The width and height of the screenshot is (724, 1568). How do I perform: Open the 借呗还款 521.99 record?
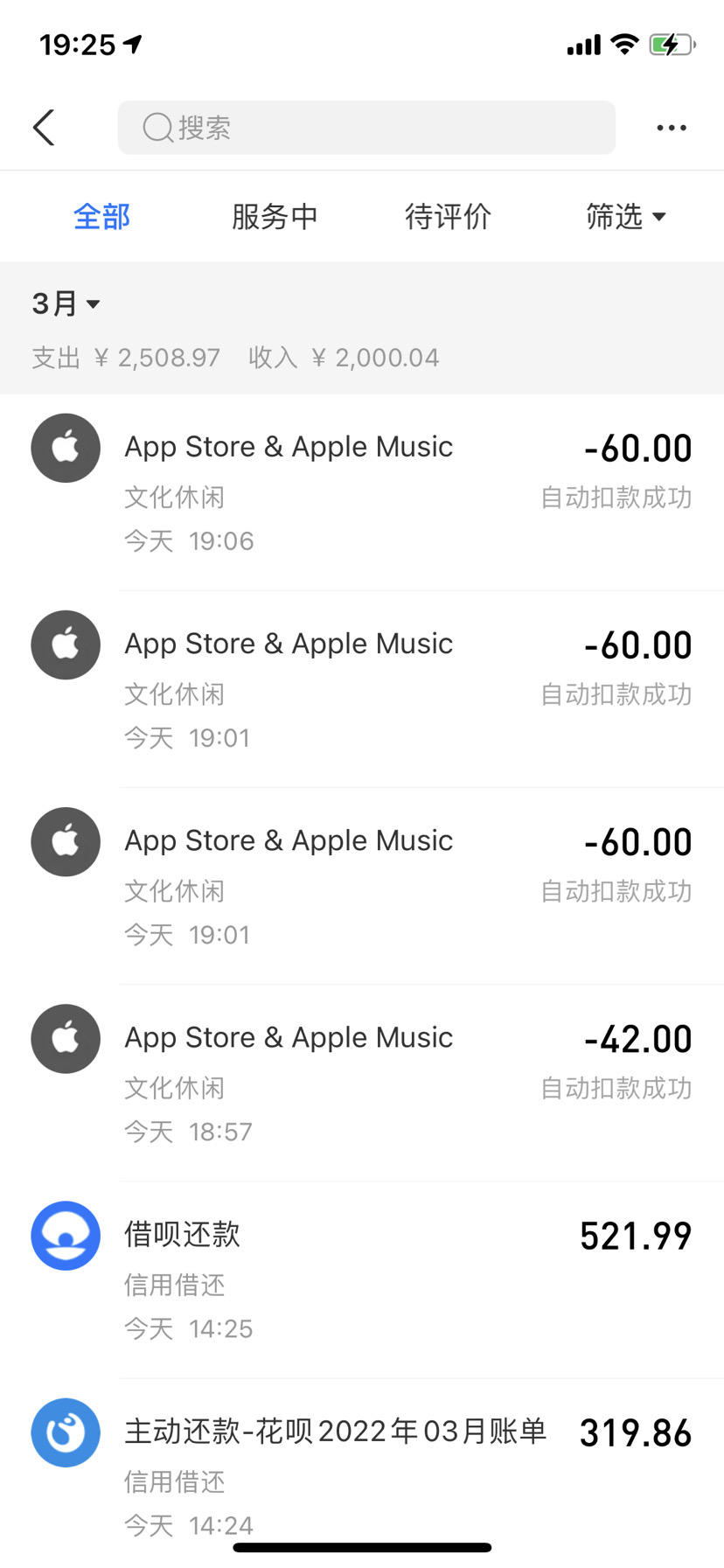click(362, 1279)
